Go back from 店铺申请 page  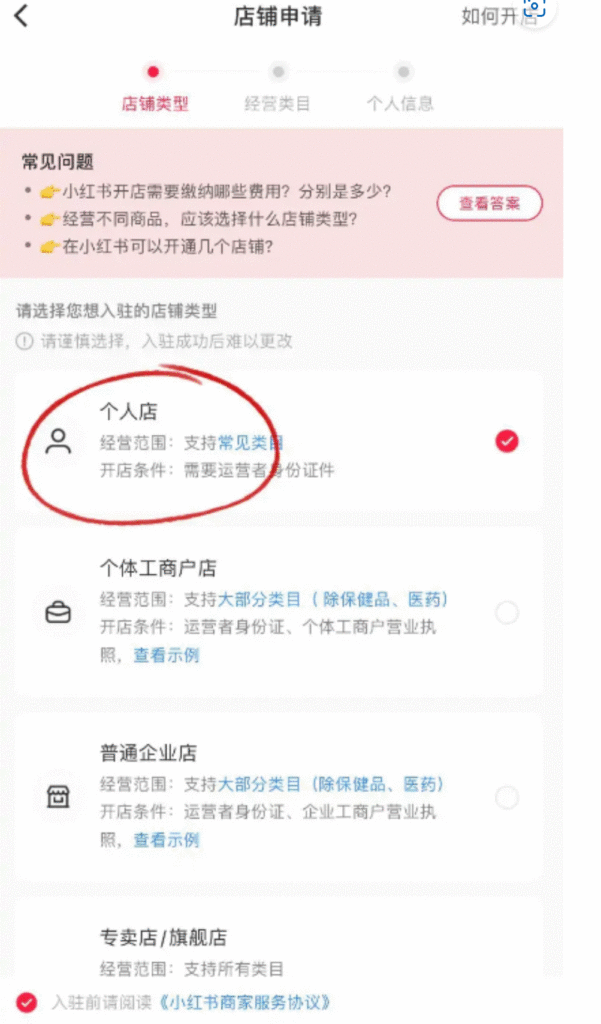tap(21, 16)
